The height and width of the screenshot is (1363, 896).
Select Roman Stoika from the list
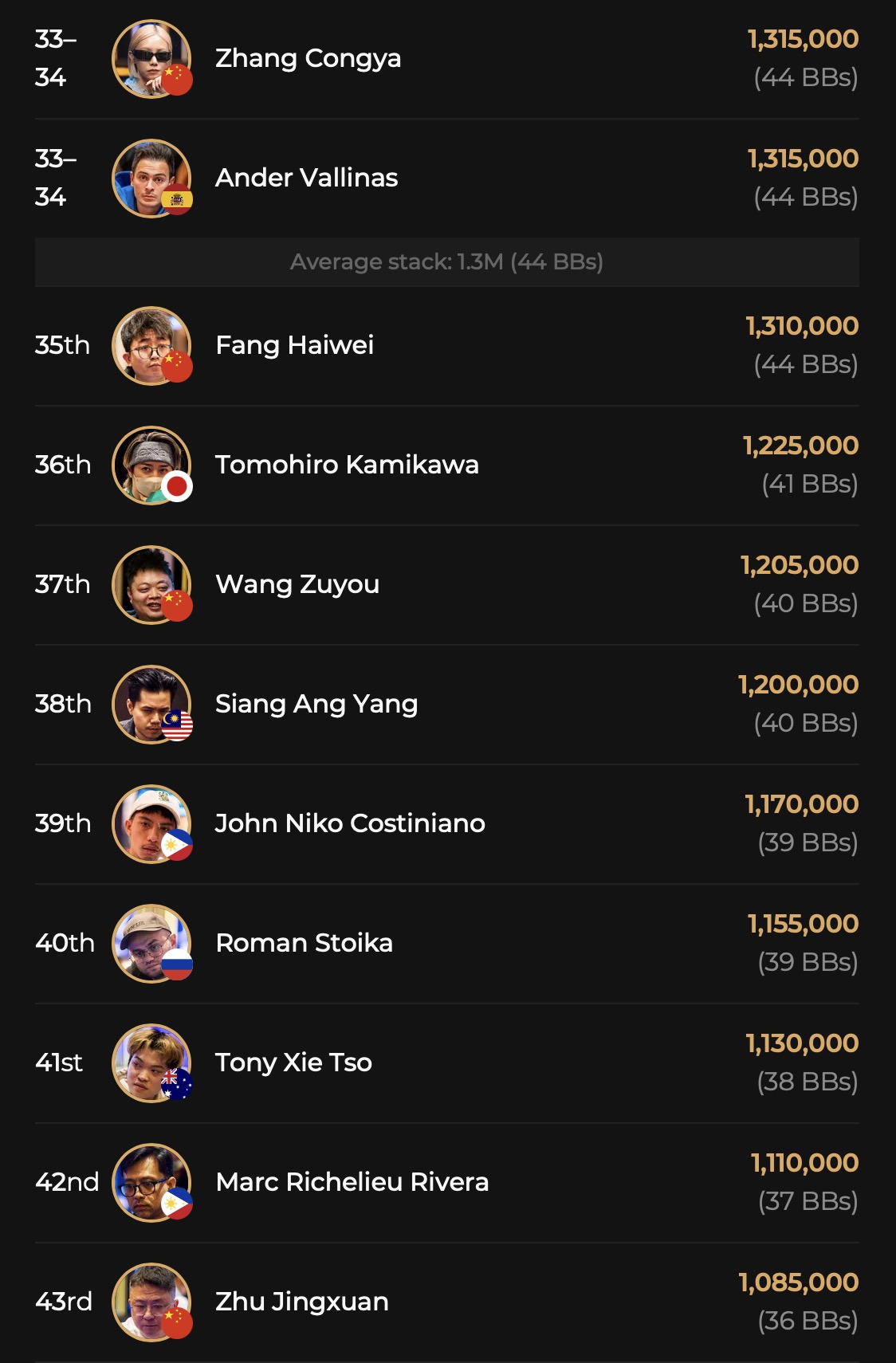tap(304, 943)
